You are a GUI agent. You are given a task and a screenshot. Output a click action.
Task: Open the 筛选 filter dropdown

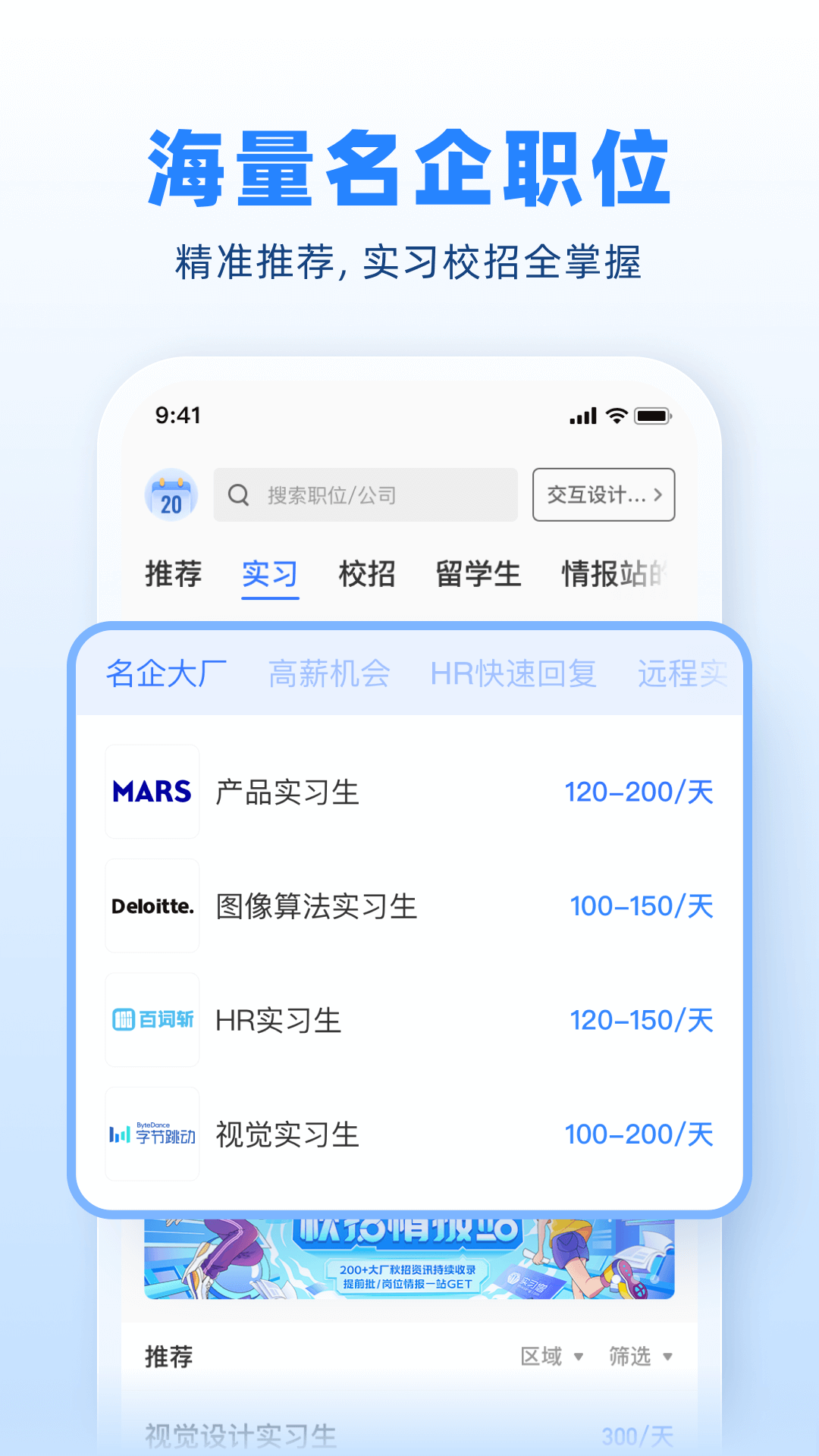pyautogui.click(x=639, y=1355)
